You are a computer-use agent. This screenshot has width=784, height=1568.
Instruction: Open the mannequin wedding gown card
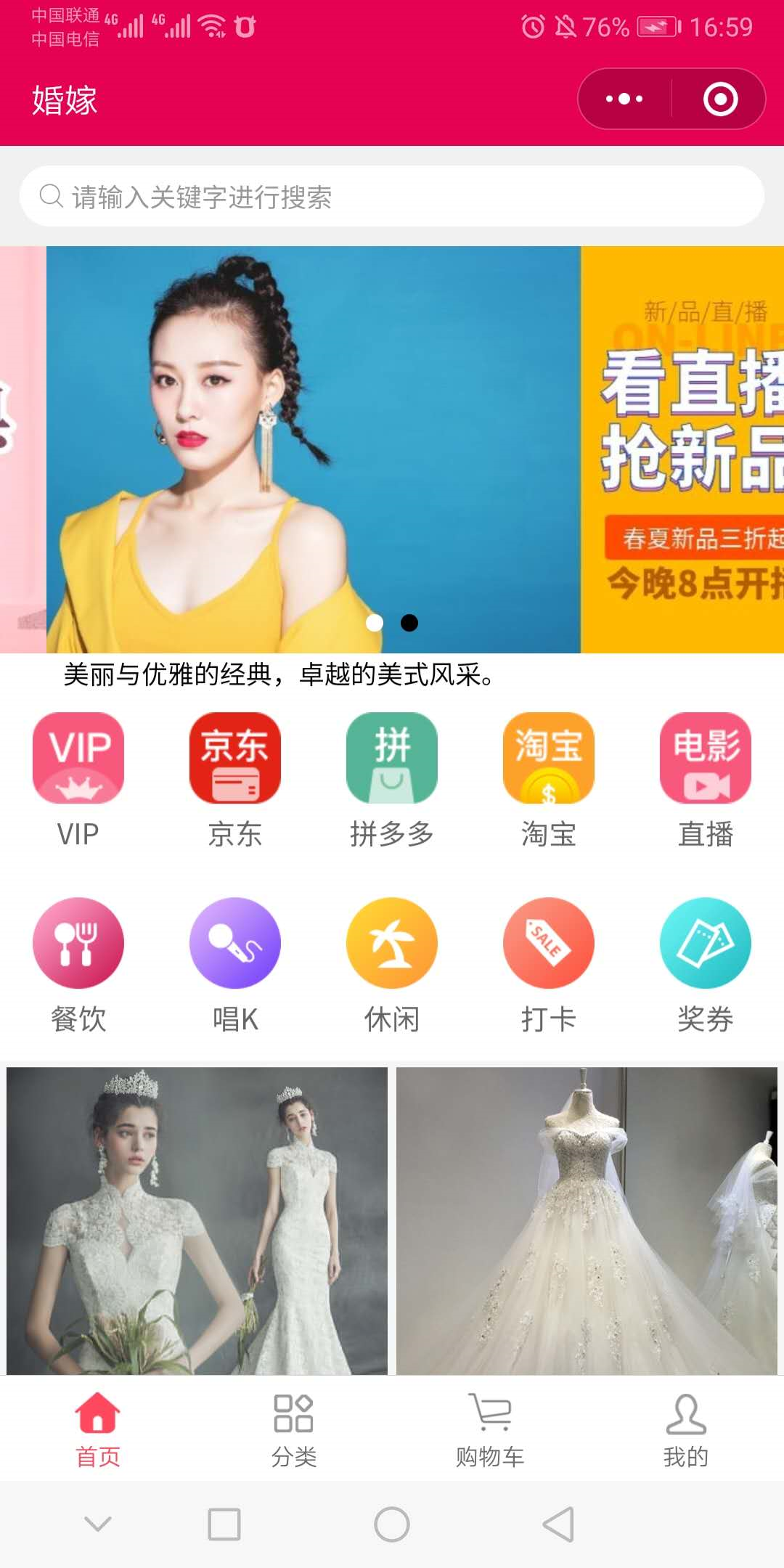coord(587,1220)
